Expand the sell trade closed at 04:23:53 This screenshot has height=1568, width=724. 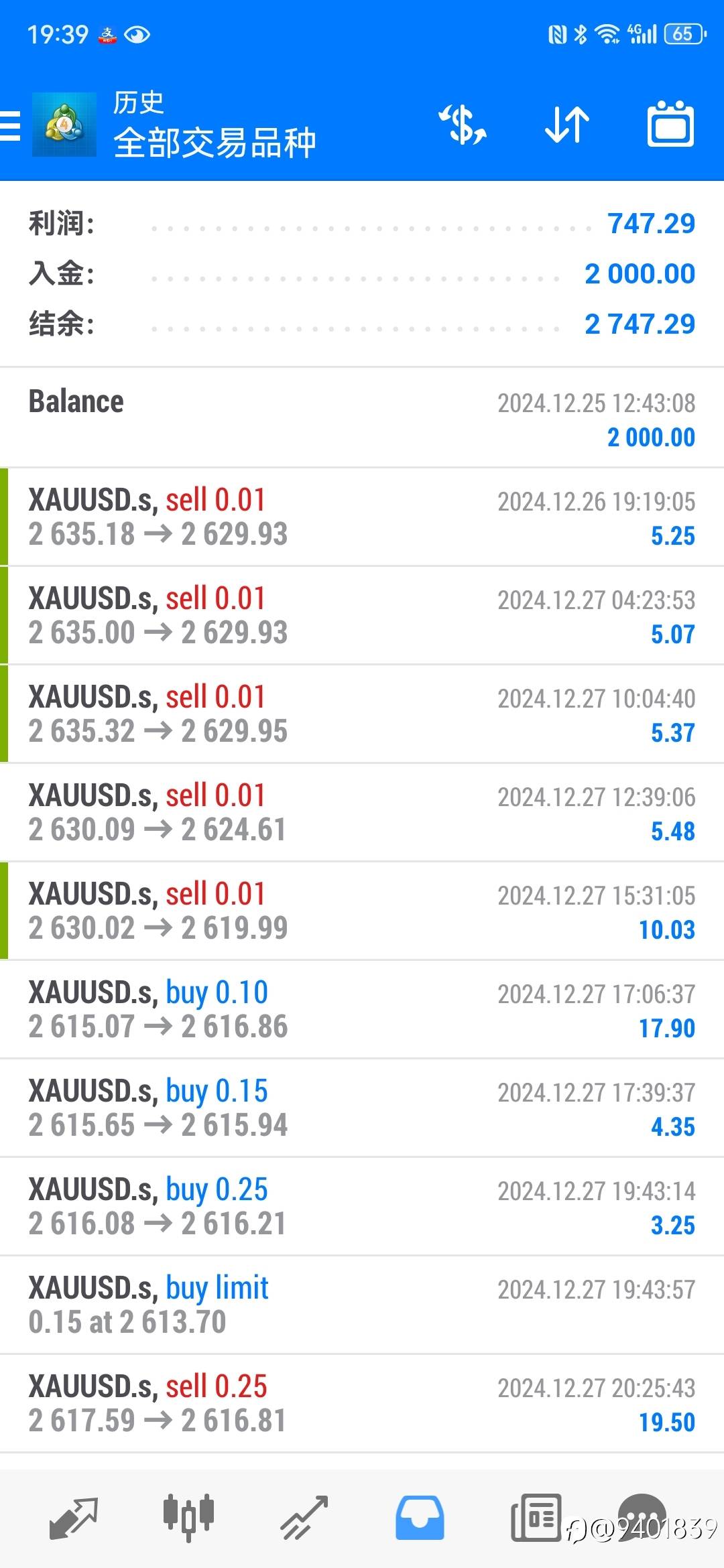pos(362,616)
